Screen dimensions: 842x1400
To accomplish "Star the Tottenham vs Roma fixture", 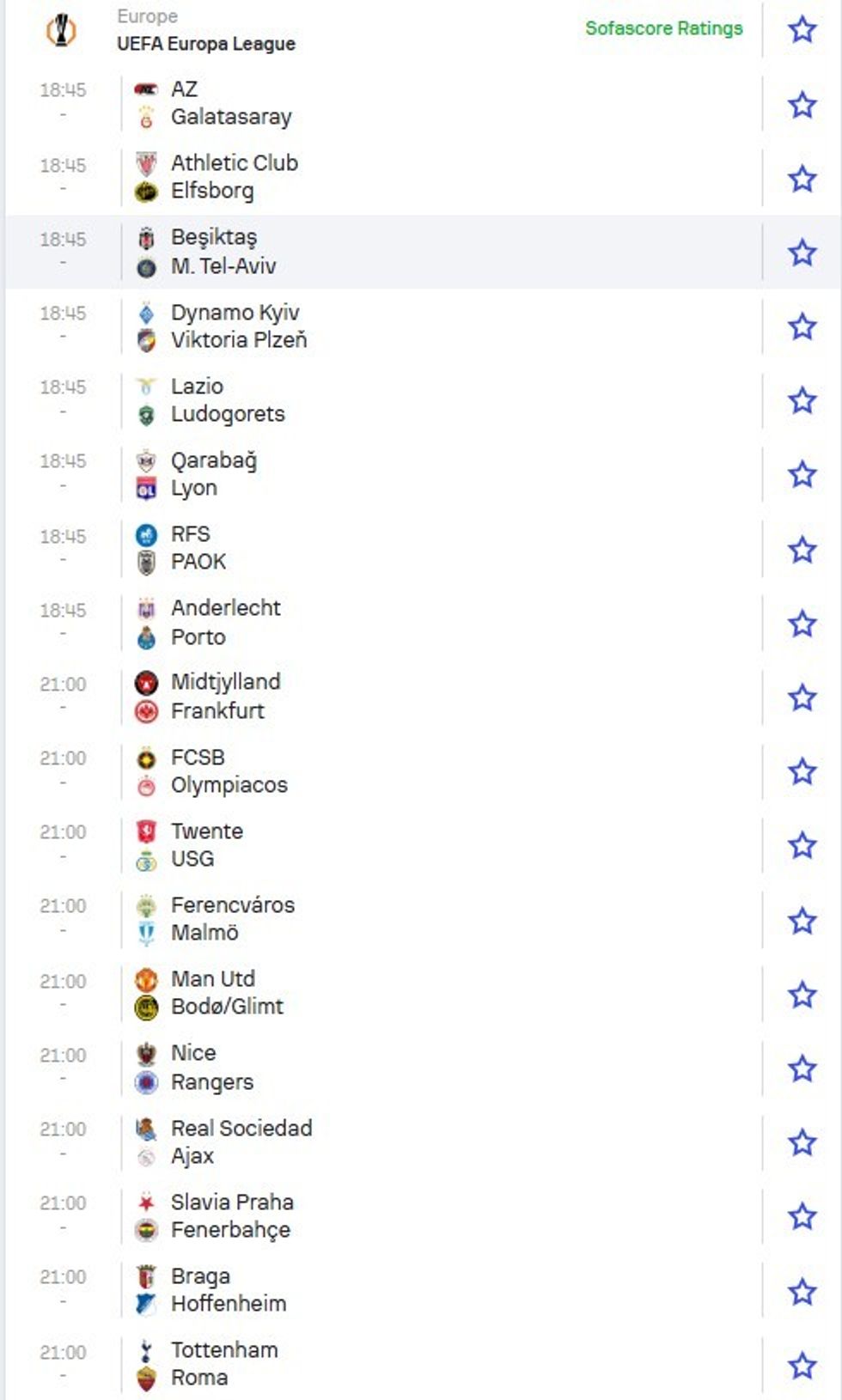I will (x=802, y=1364).
